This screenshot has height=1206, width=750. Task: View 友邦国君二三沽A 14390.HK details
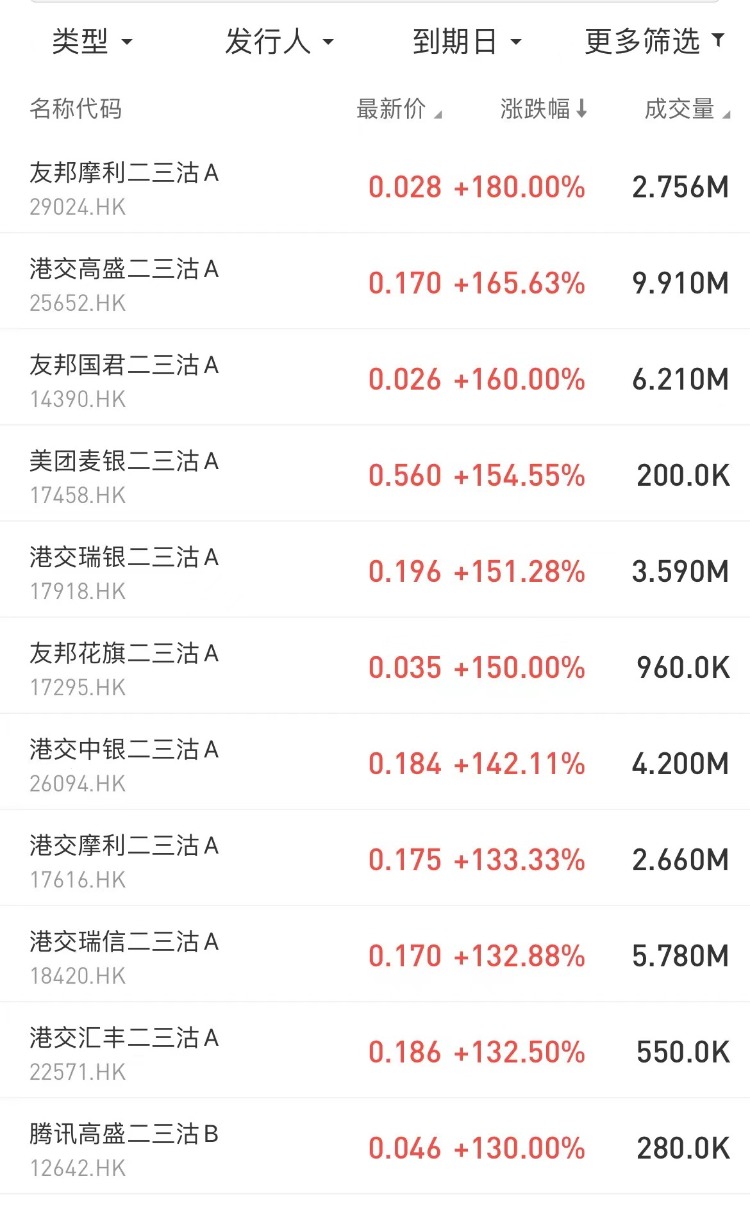point(375,378)
